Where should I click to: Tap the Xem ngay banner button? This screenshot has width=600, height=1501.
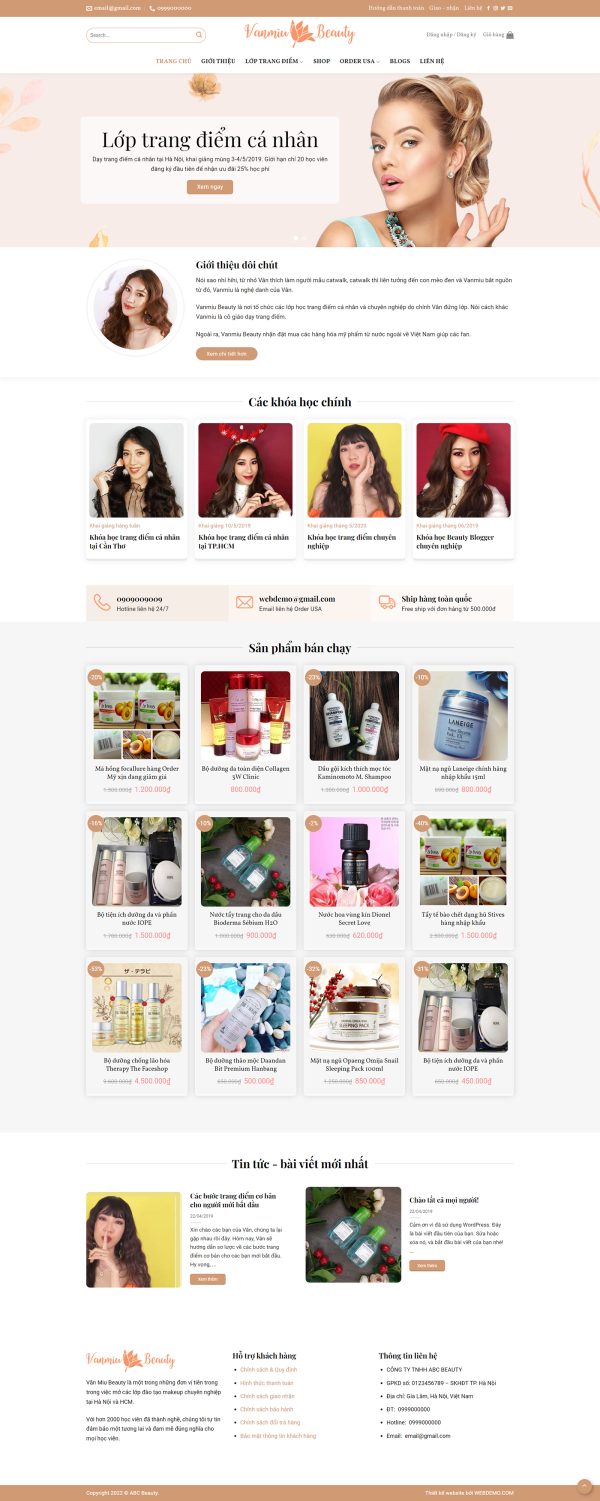209,187
